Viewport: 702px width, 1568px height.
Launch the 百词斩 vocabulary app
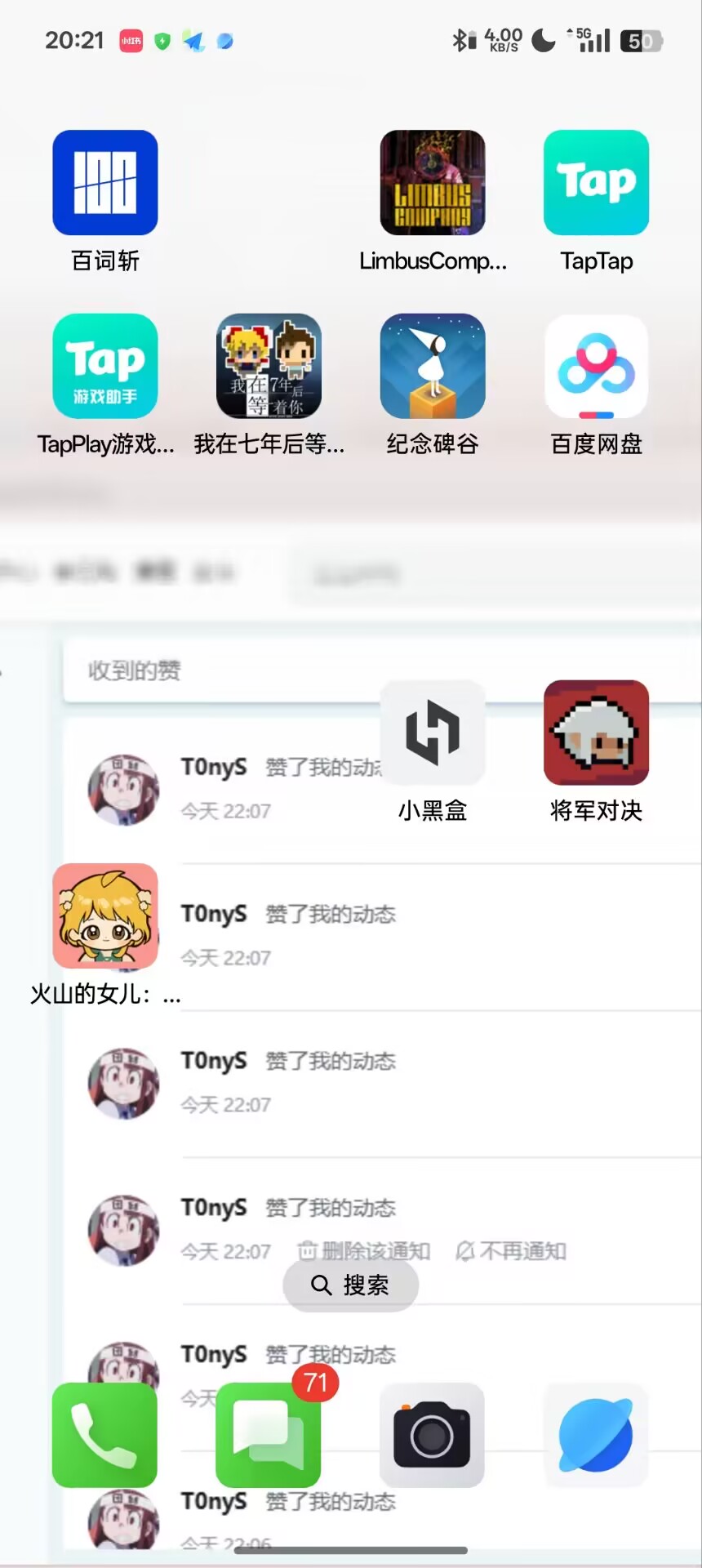[104, 182]
